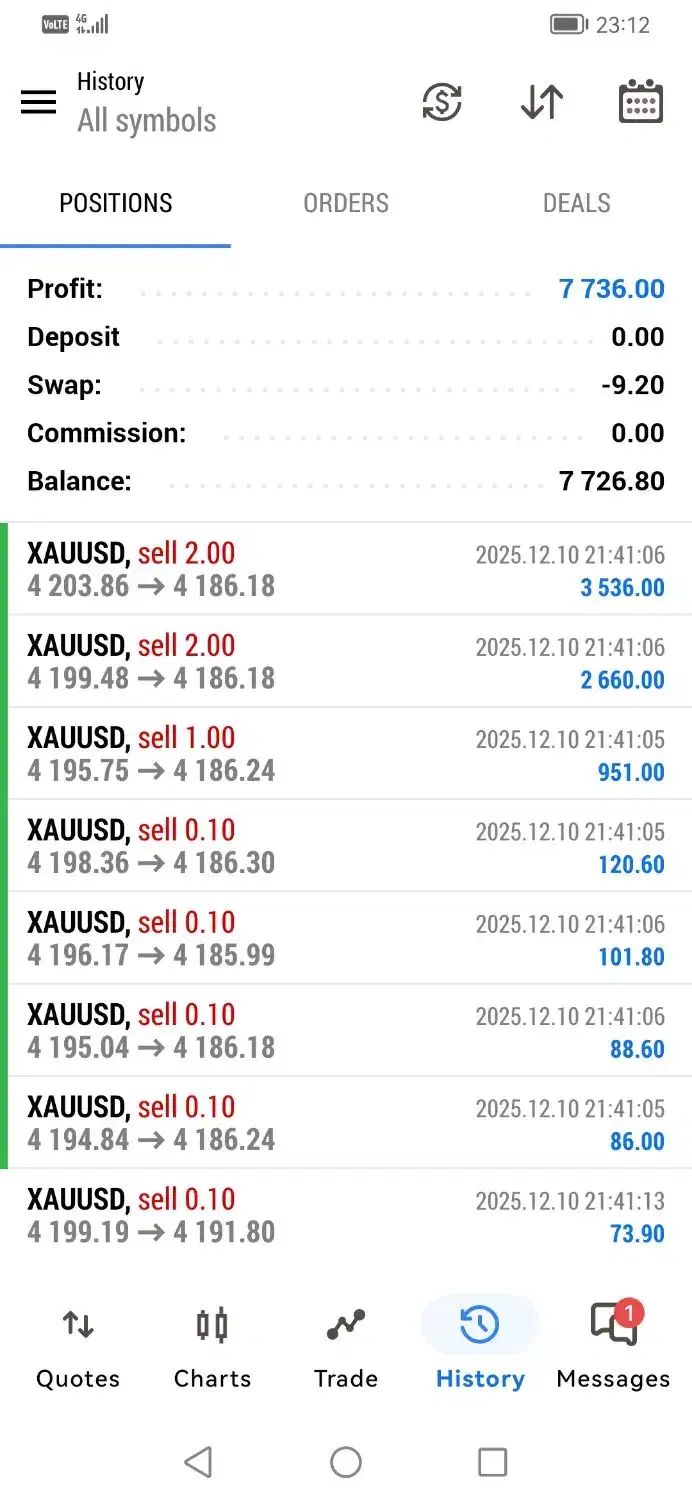Expand the XAUUSD position with 73.90 profit

346,1215
